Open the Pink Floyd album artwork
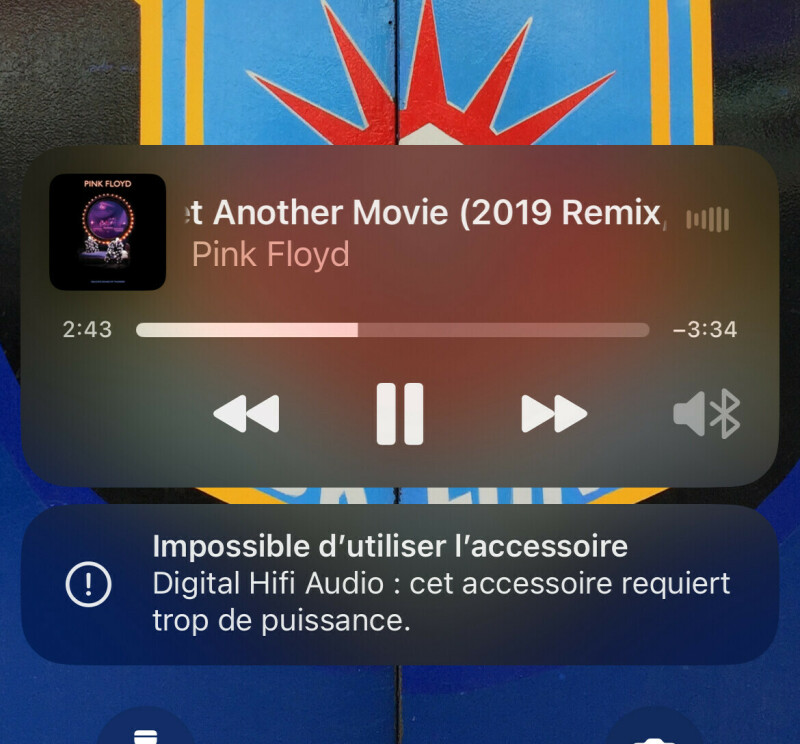The width and height of the screenshot is (800, 744). [x=108, y=232]
